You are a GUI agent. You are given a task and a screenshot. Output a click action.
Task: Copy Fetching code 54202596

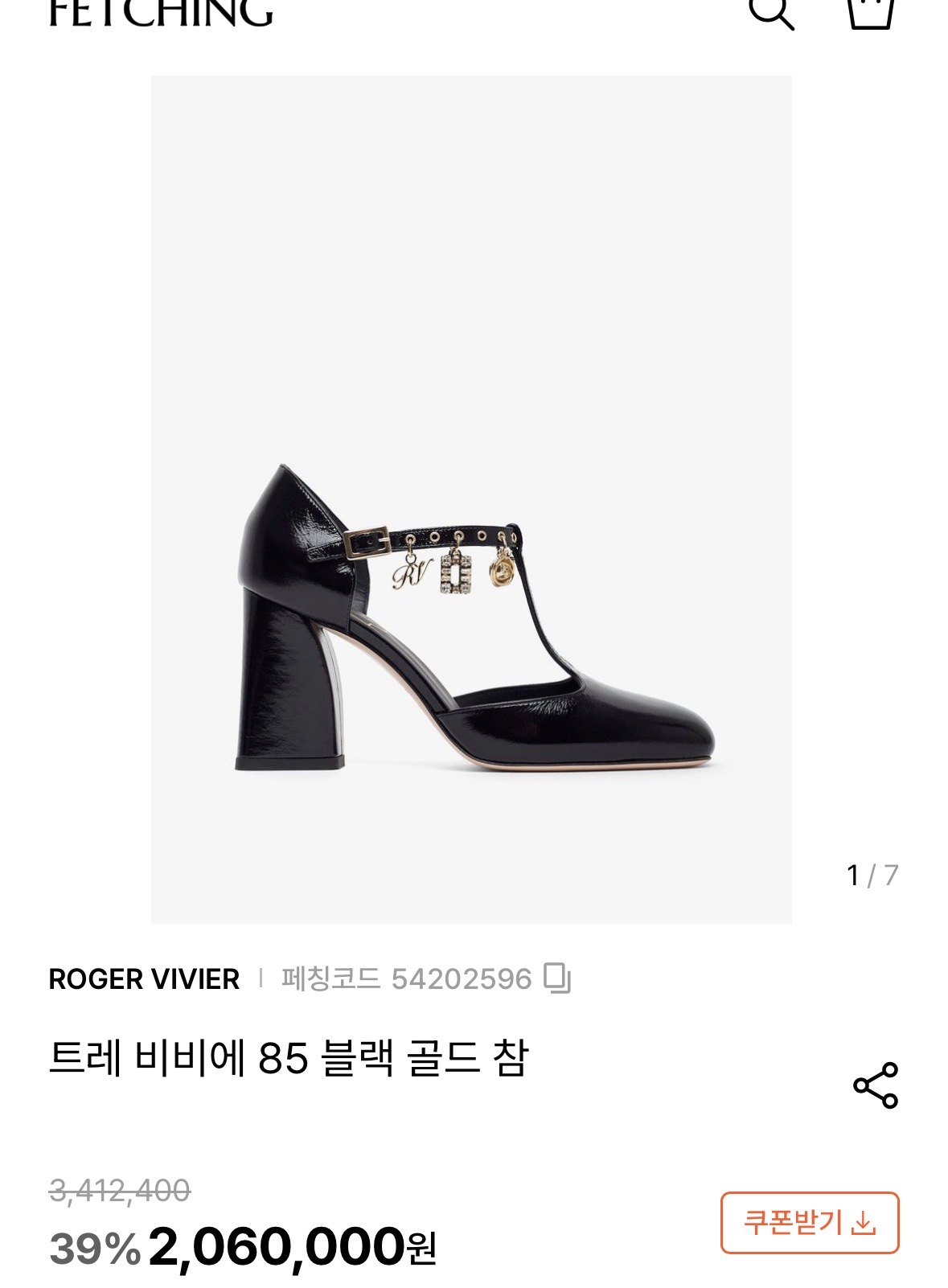coord(557,978)
